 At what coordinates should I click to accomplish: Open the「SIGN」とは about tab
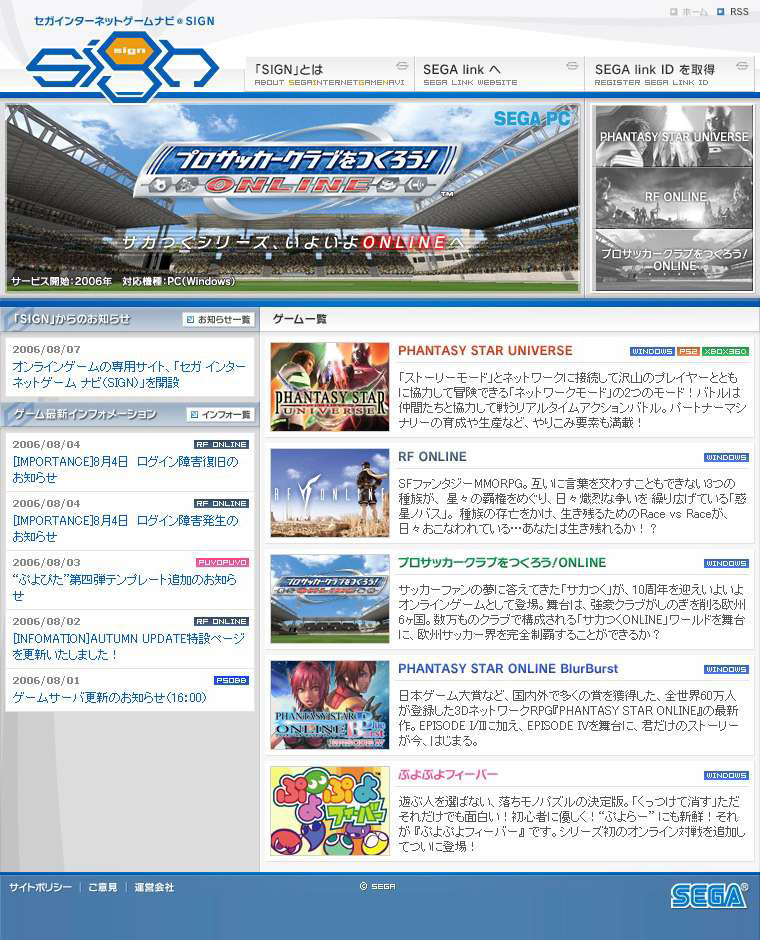328,74
